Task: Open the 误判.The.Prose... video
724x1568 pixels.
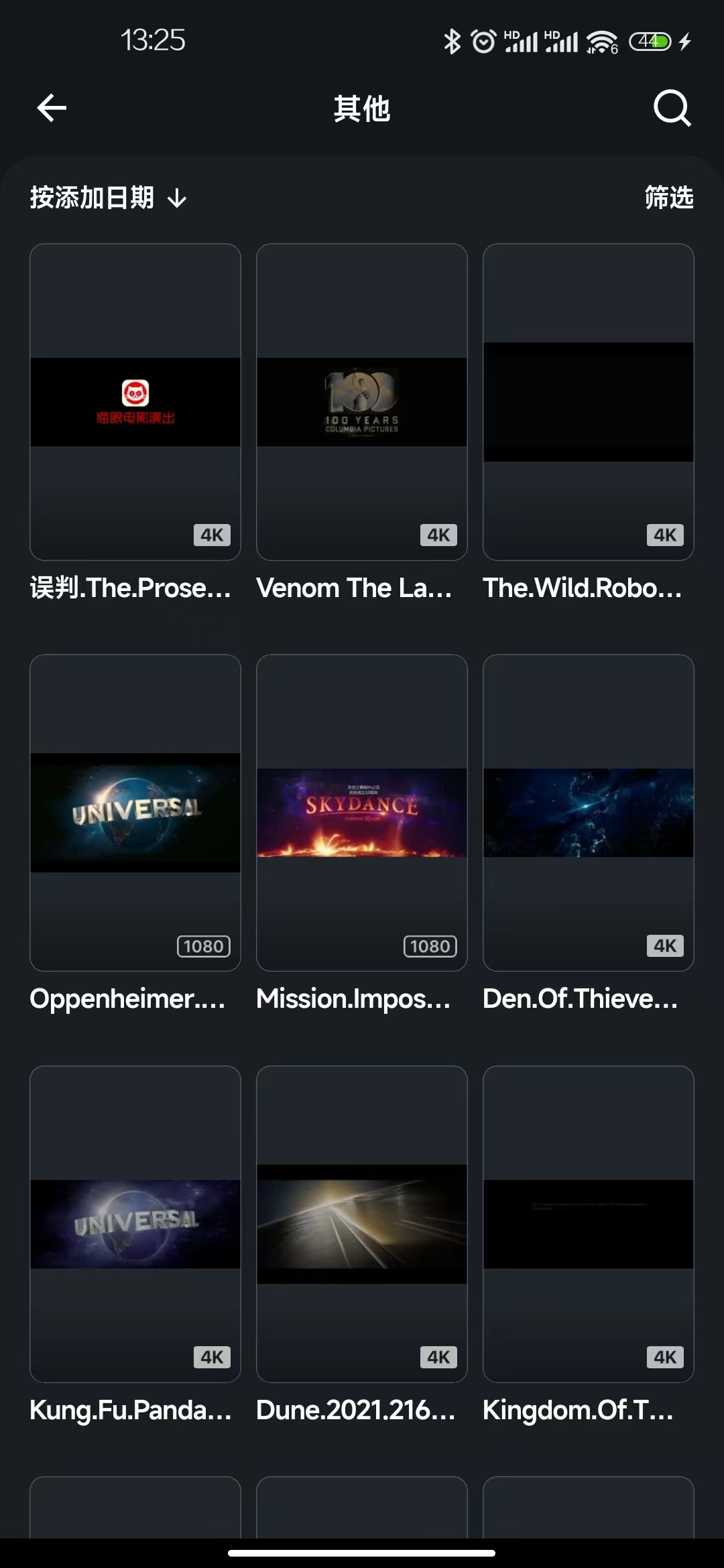Action: pyautogui.click(x=135, y=402)
